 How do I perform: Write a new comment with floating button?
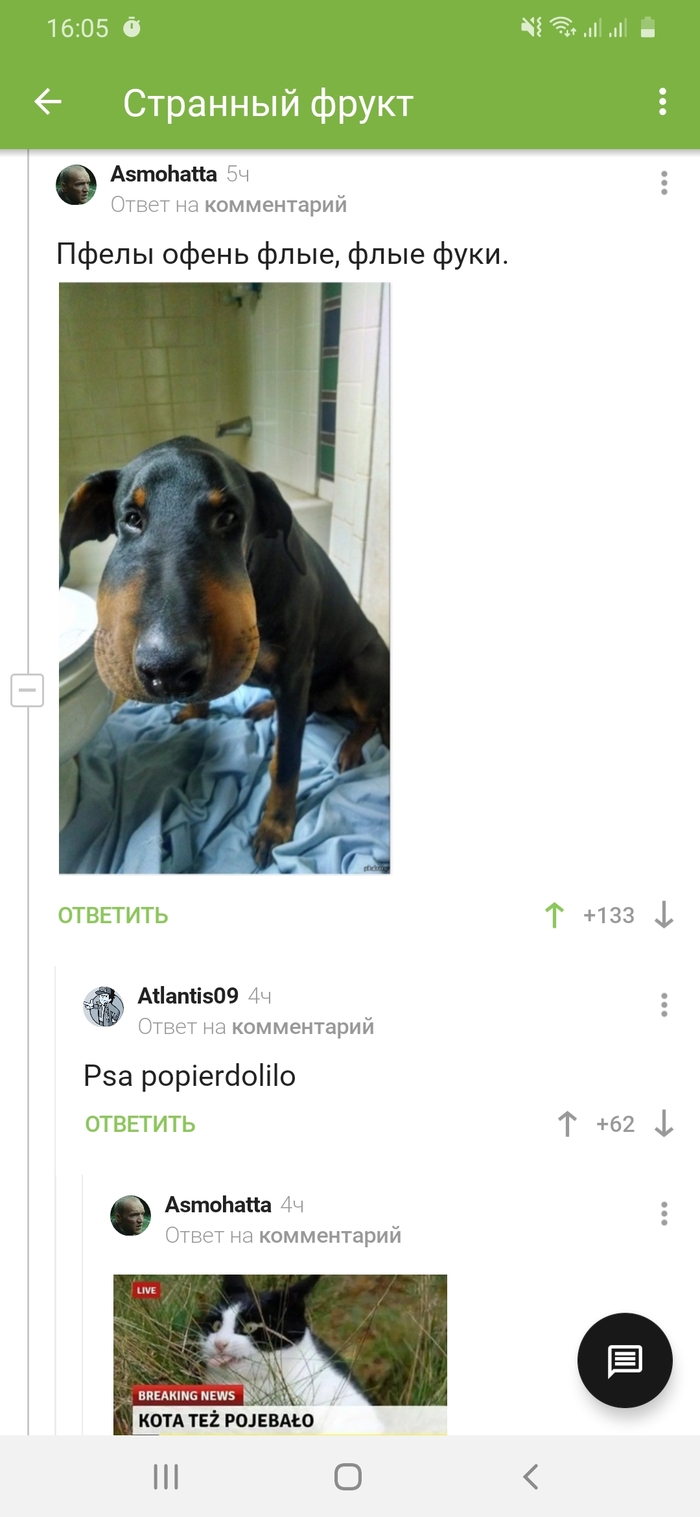pos(625,1360)
